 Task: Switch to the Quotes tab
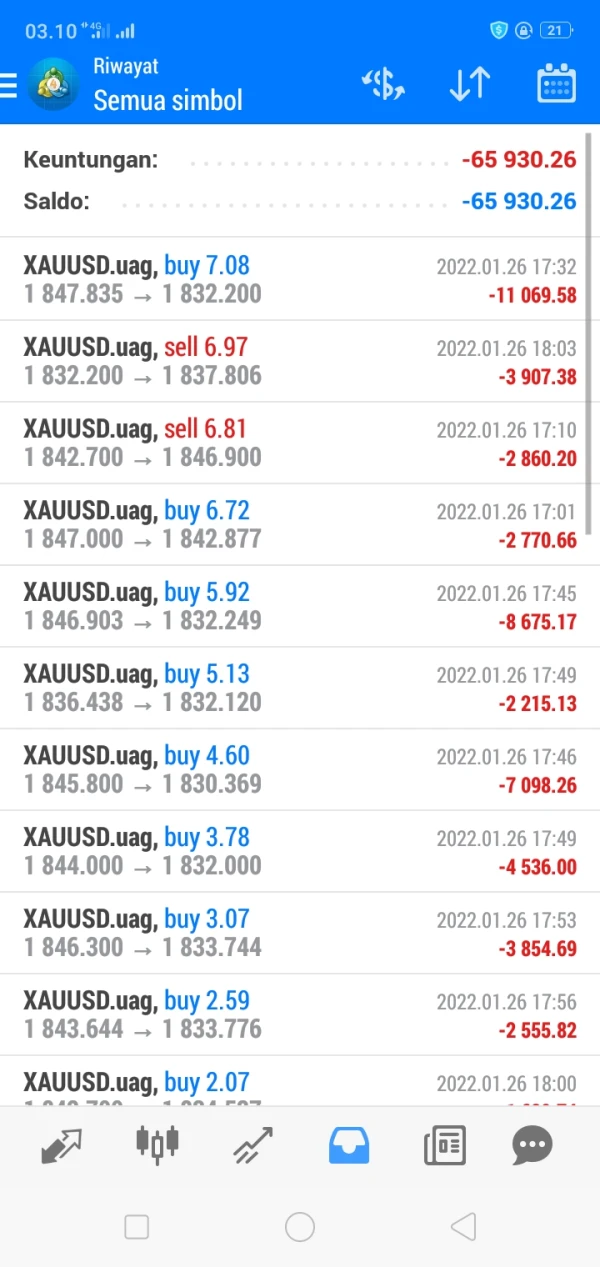coord(62,1145)
